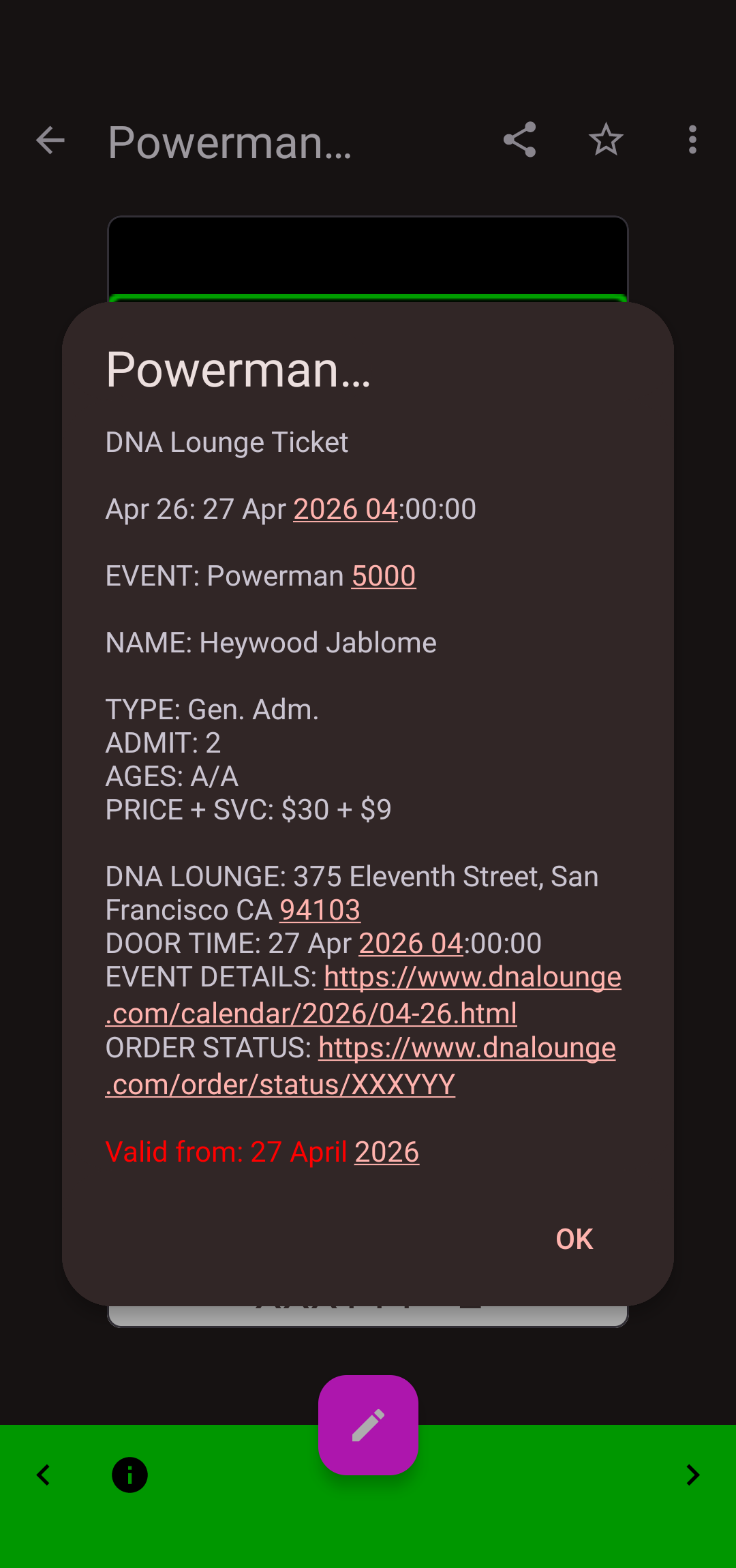Viewport: 736px width, 1568px height.
Task: Tap the share icon in the top bar
Action: click(519, 140)
